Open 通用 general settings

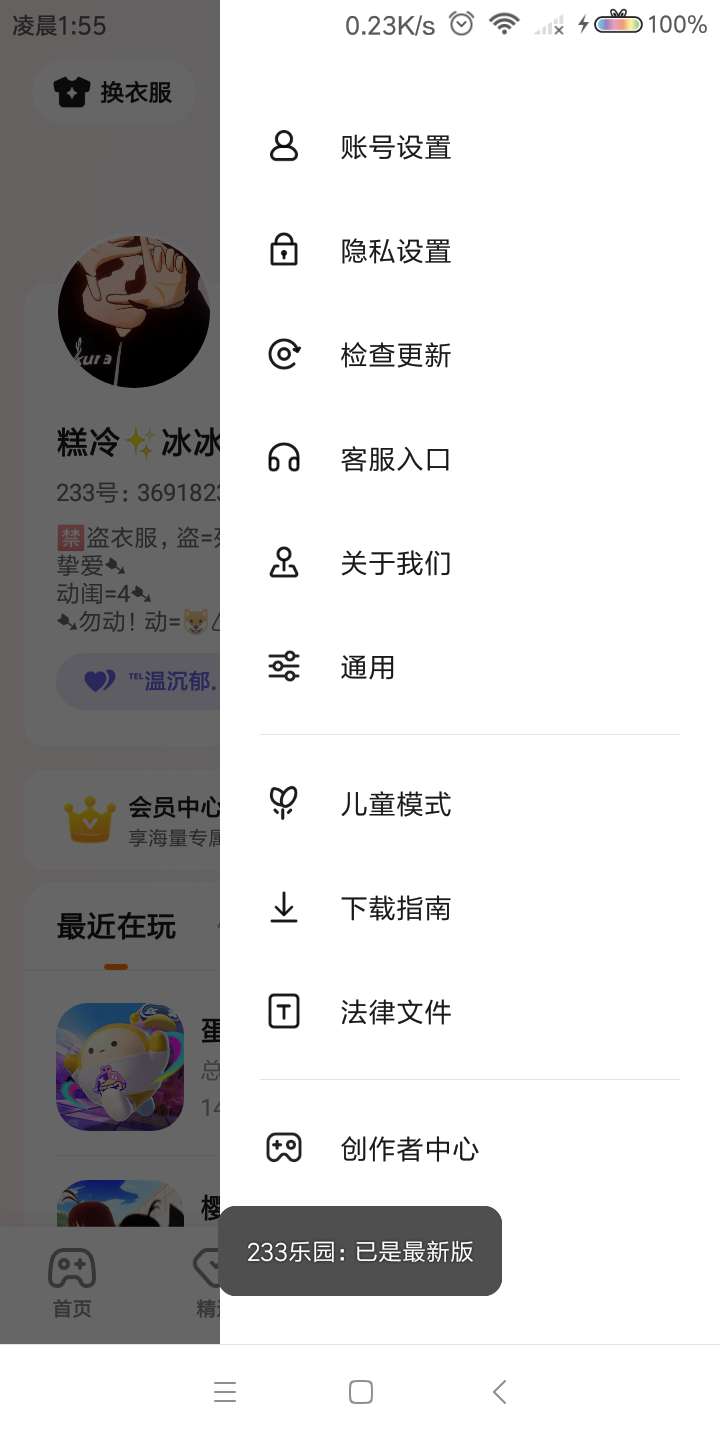pos(368,667)
